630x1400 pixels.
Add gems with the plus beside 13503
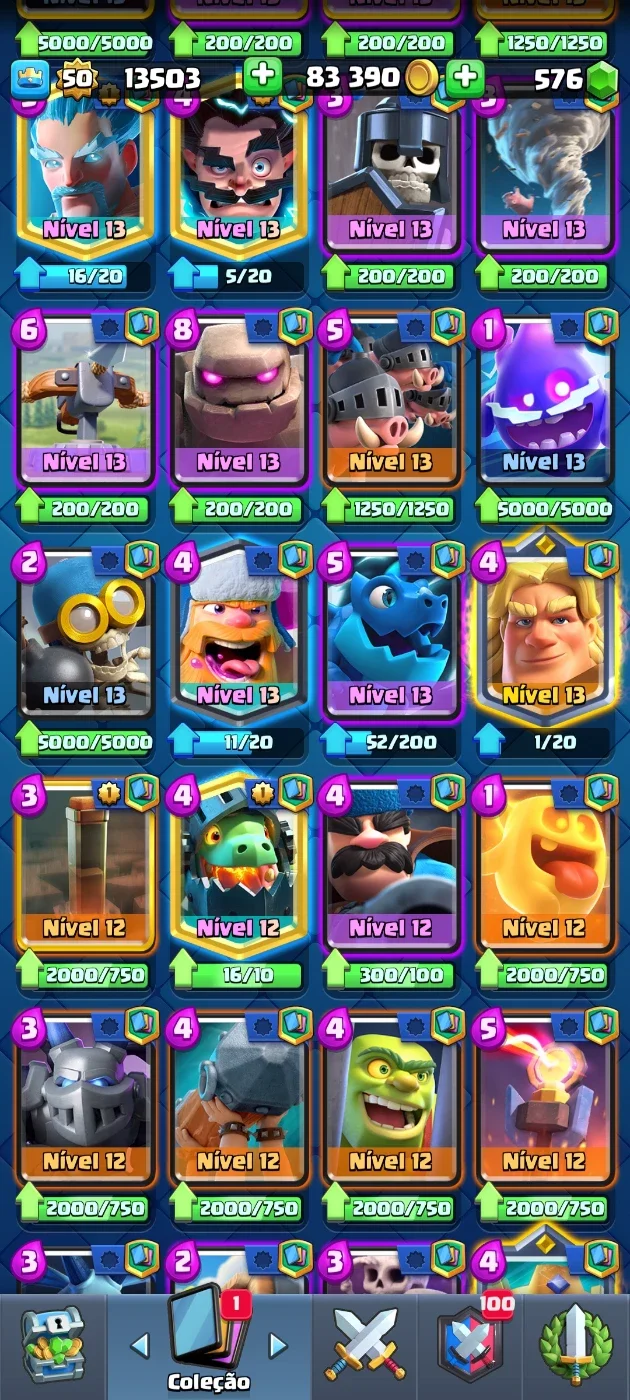pos(262,77)
